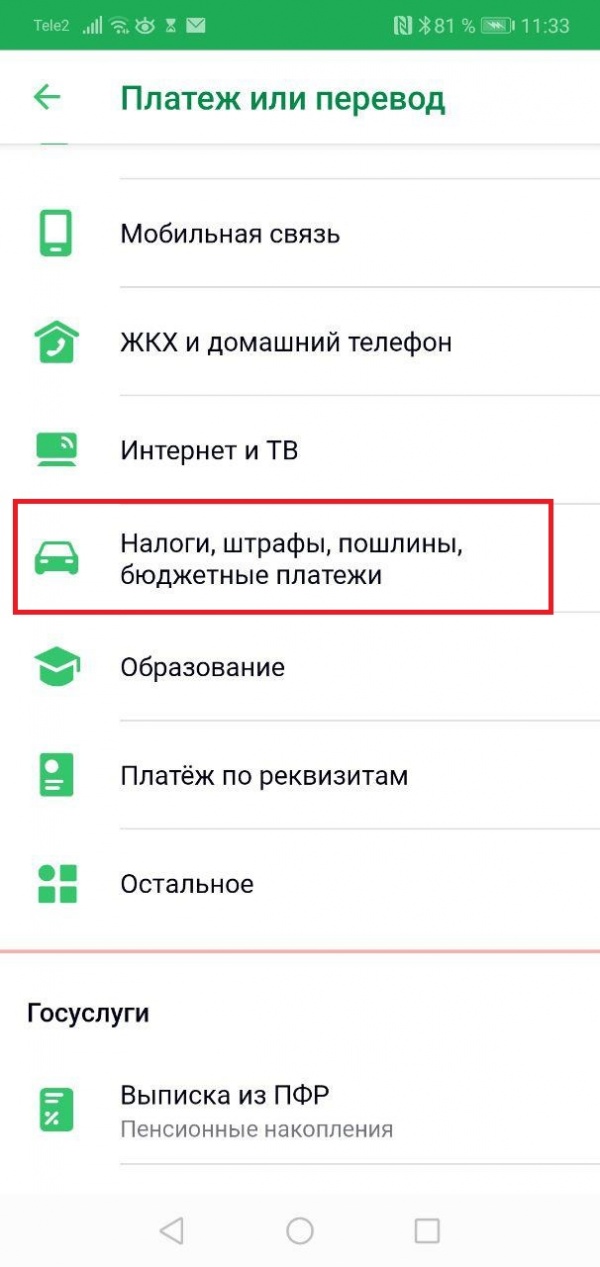Open Мобильная связь payments
Screen dimensions: 600x1267
click(300, 234)
